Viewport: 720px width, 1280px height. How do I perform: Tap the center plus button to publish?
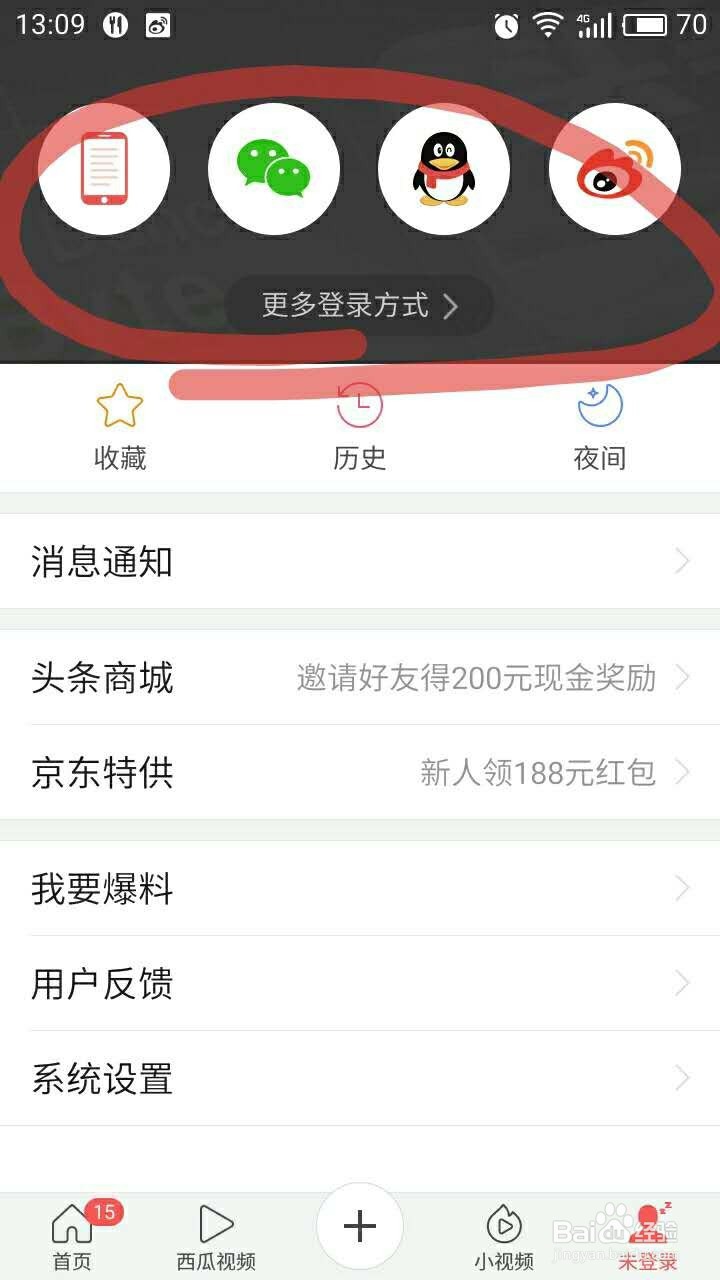tap(360, 1224)
